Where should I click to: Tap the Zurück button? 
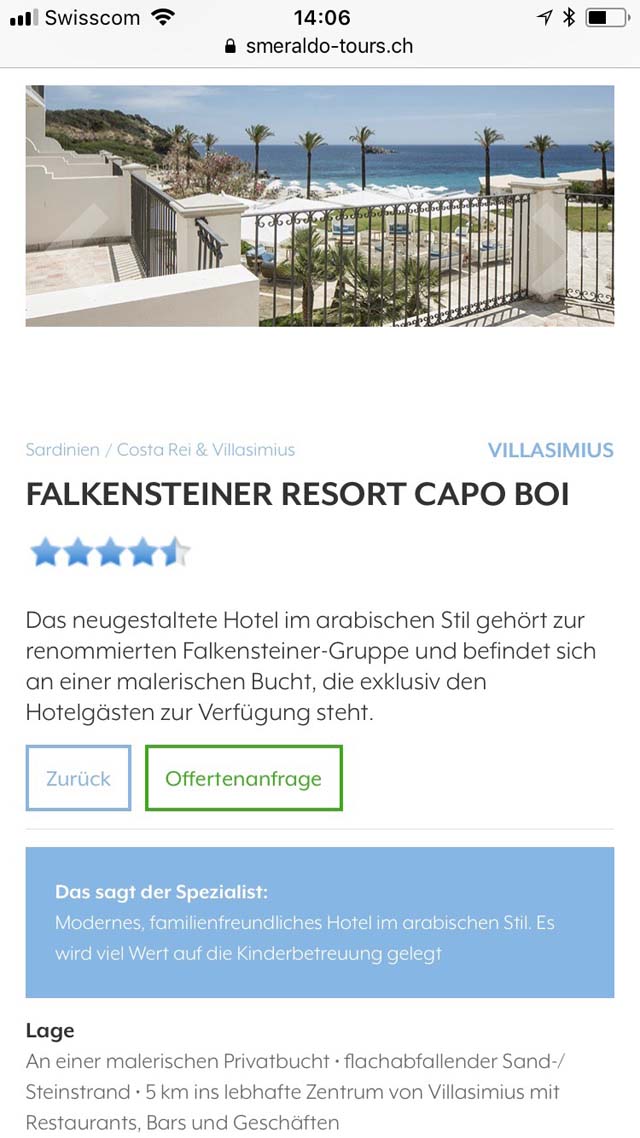point(78,778)
